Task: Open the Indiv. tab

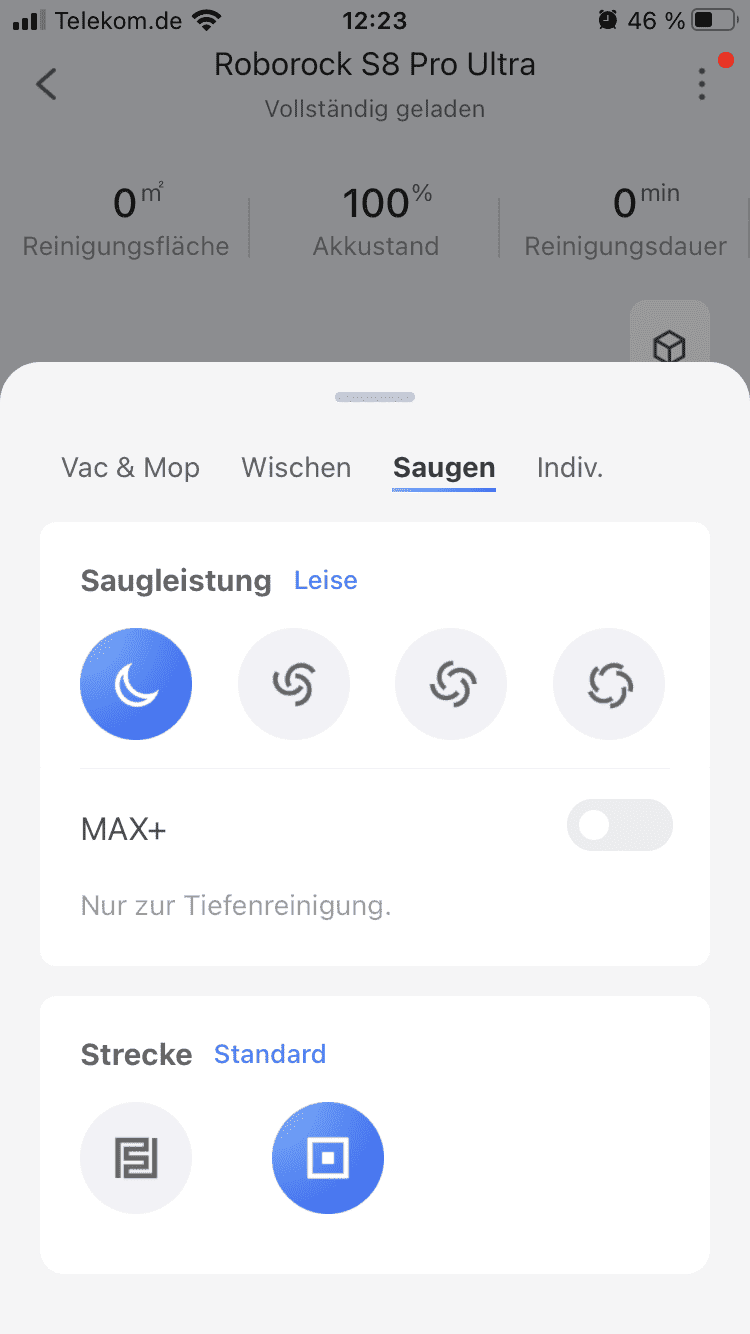Action: tap(570, 467)
